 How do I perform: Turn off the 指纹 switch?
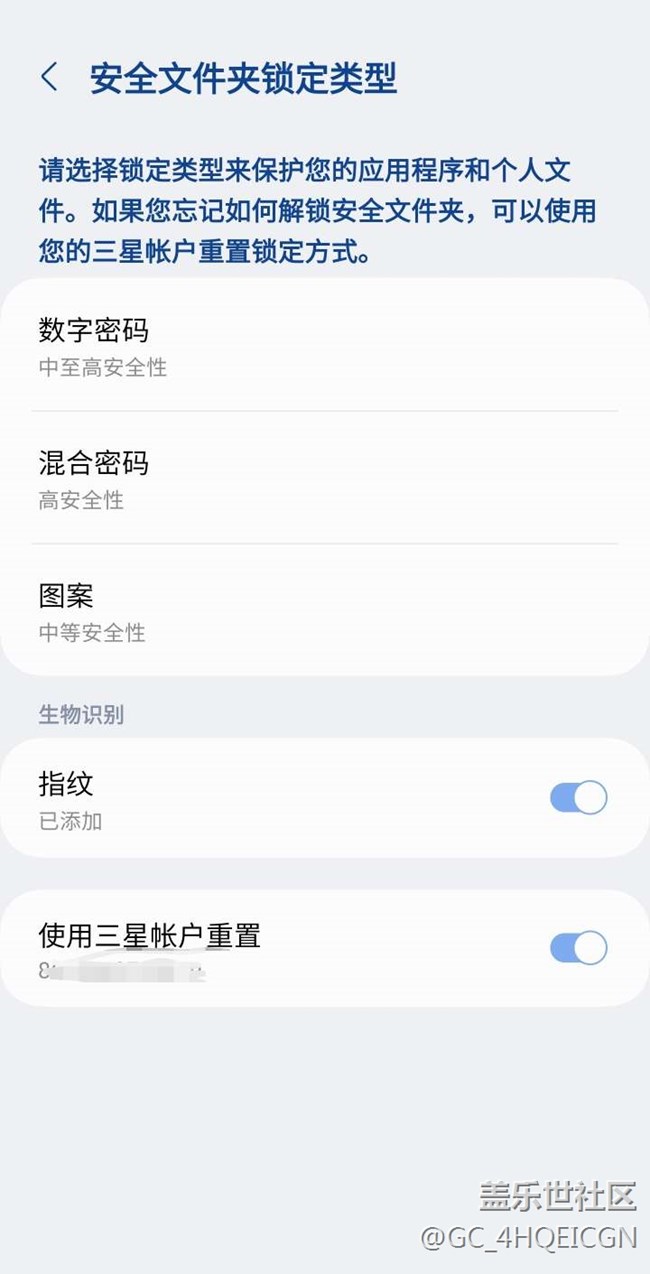tap(578, 798)
